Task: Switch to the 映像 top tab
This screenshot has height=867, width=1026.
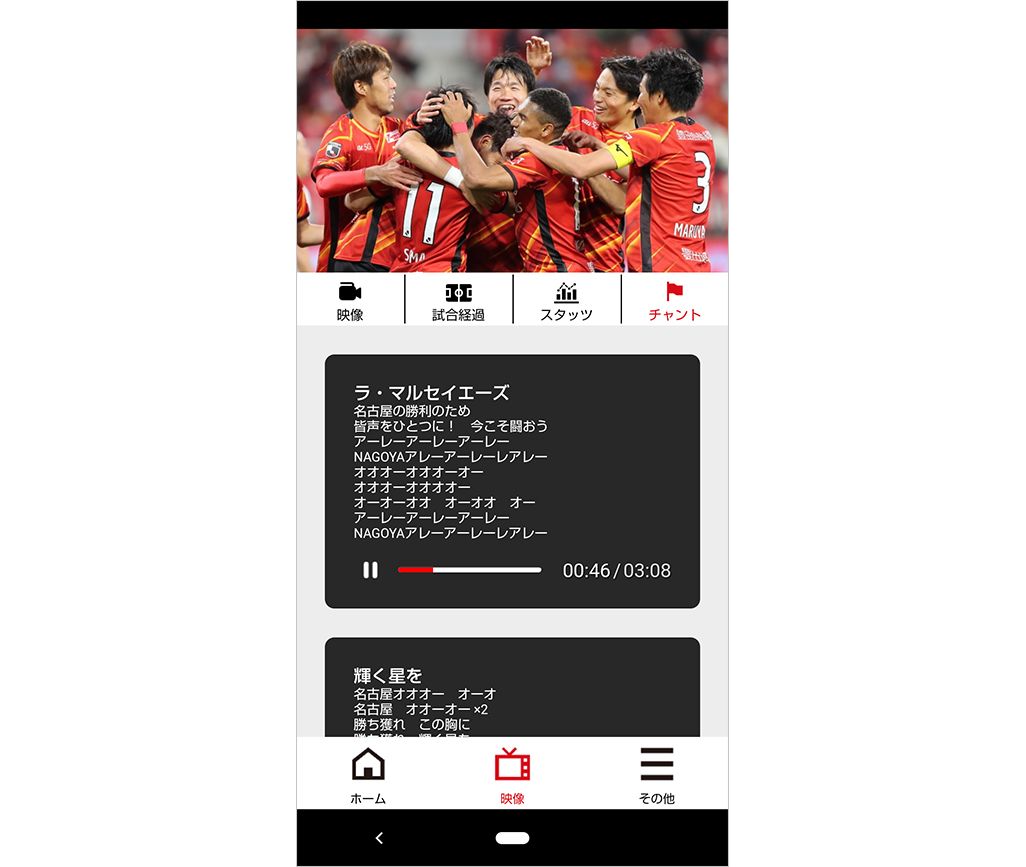Action: click(x=350, y=300)
